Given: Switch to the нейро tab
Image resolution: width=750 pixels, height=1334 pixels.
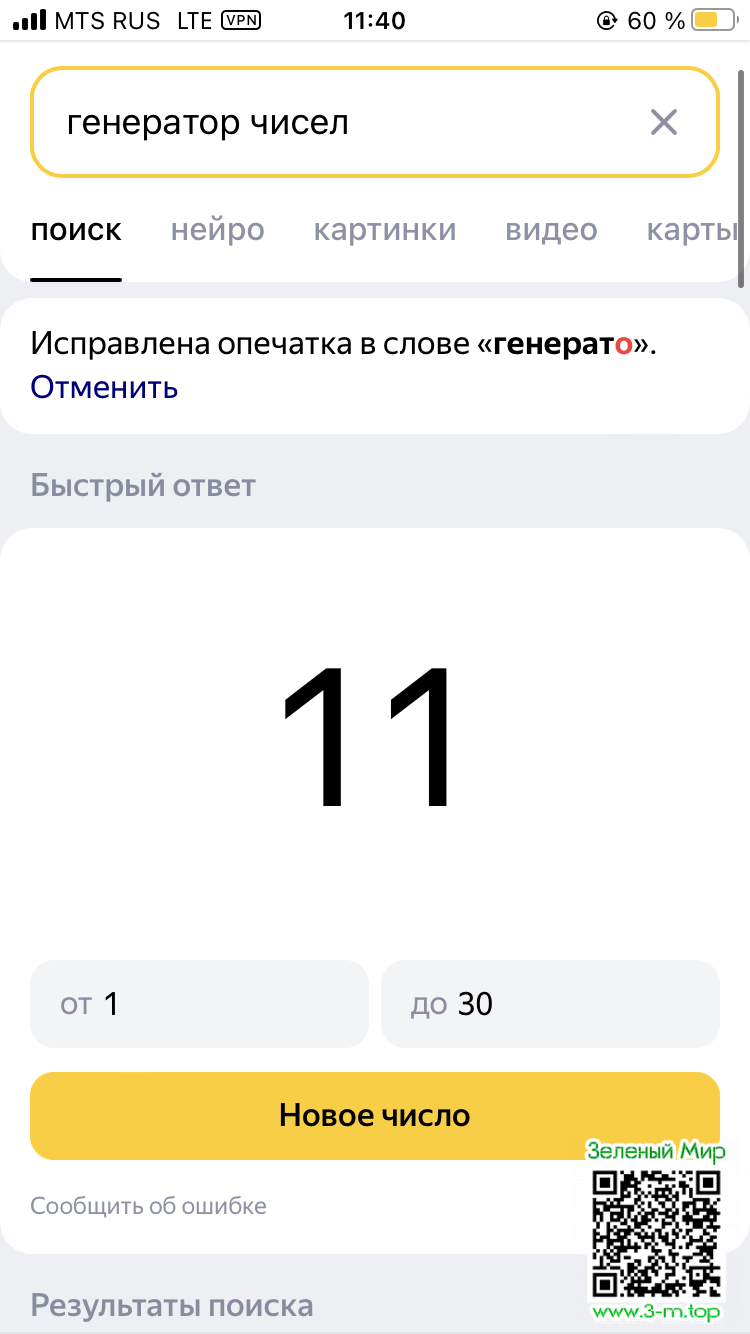Looking at the screenshot, I should coord(217,230).
